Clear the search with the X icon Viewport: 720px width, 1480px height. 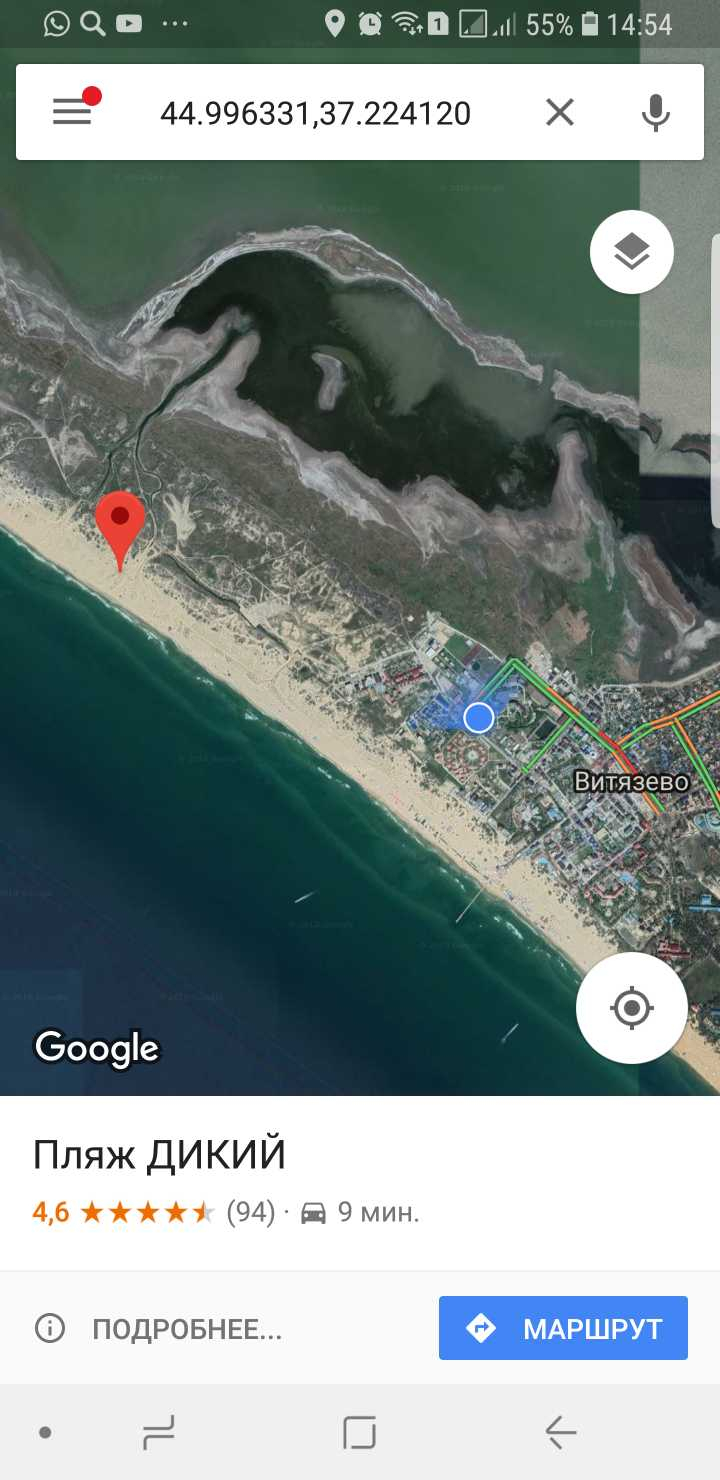point(560,112)
